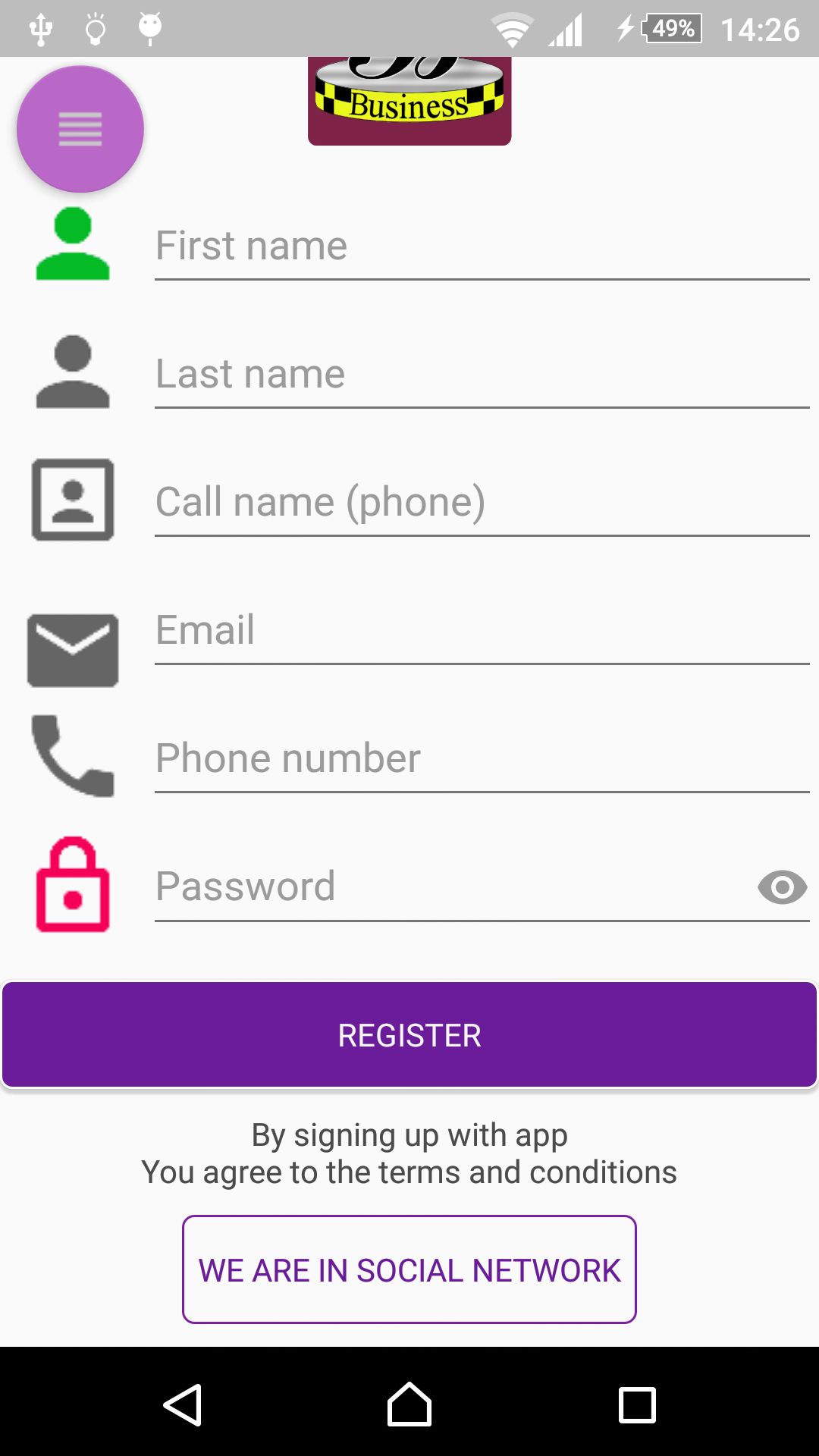Focus the First name field
Image resolution: width=819 pixels, height=1456 pixels.
point(482,246)
